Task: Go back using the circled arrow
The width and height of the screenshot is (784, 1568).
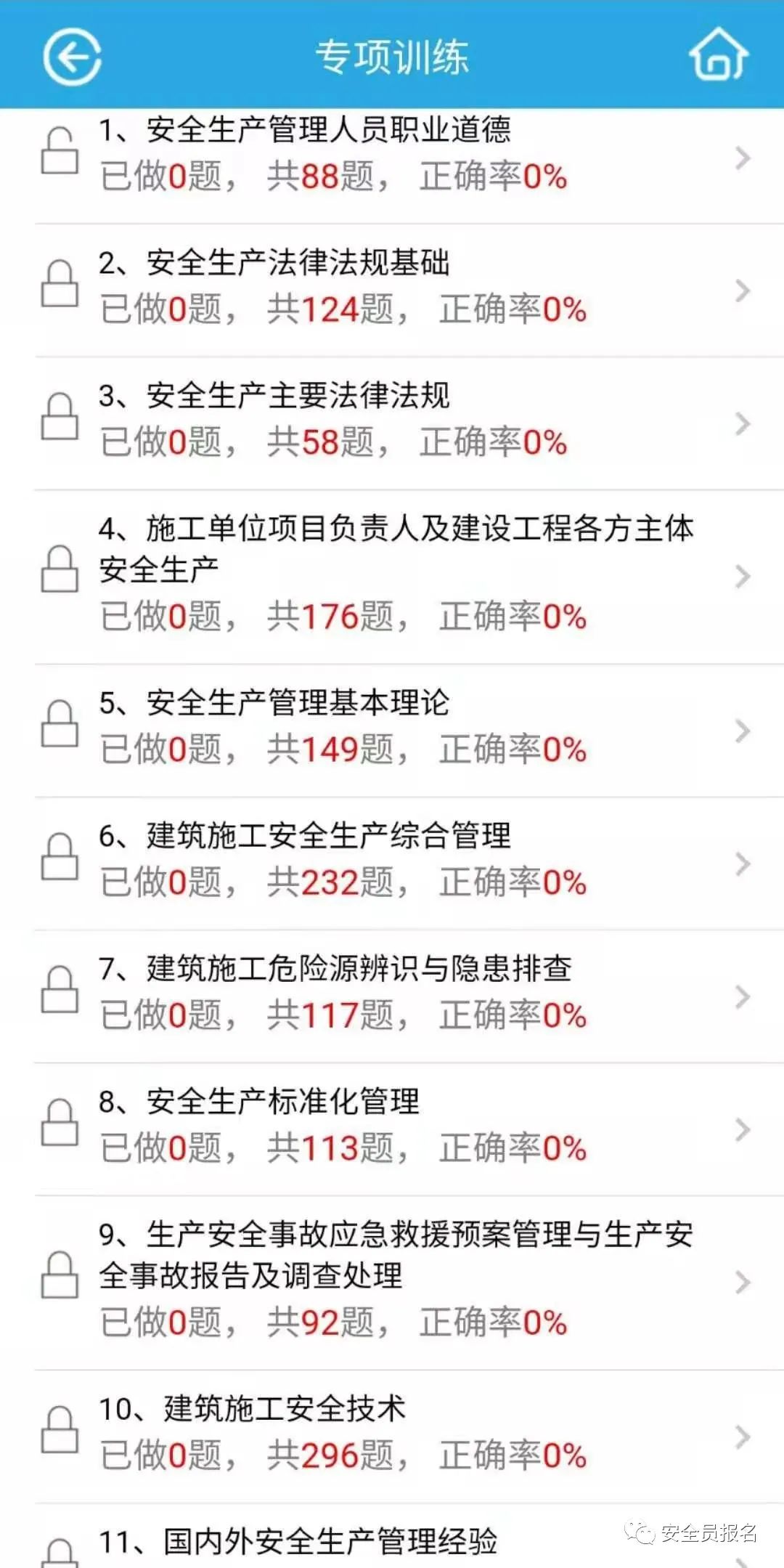Action: click(72, 57)
